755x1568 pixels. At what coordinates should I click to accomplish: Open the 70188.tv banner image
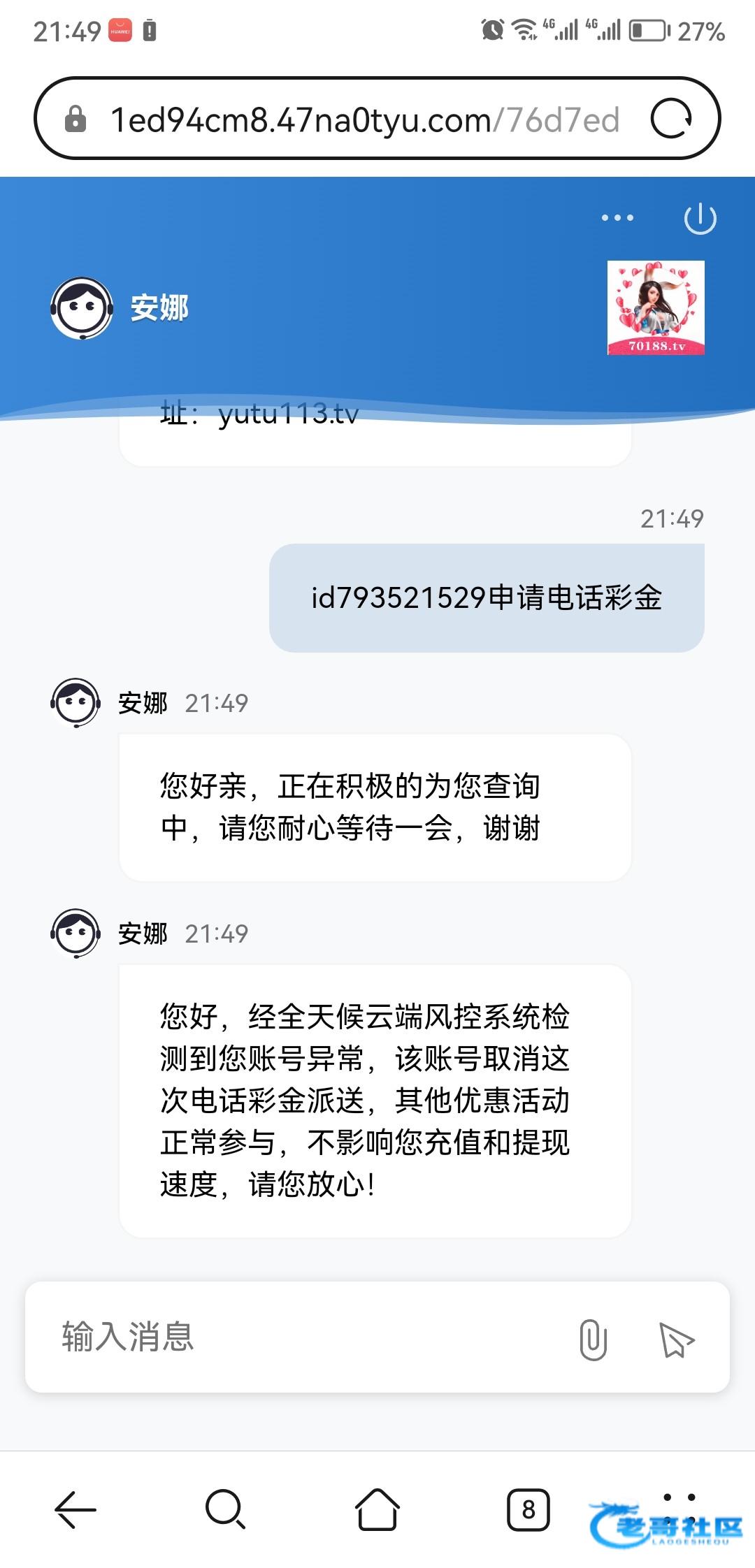pyautogui.click(x=656, y=307)
